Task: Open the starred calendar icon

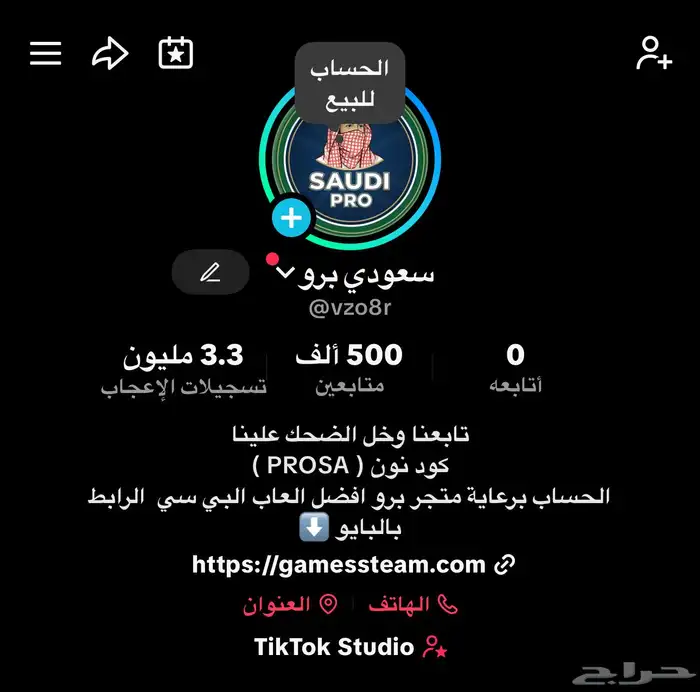Action: [175, 53]
